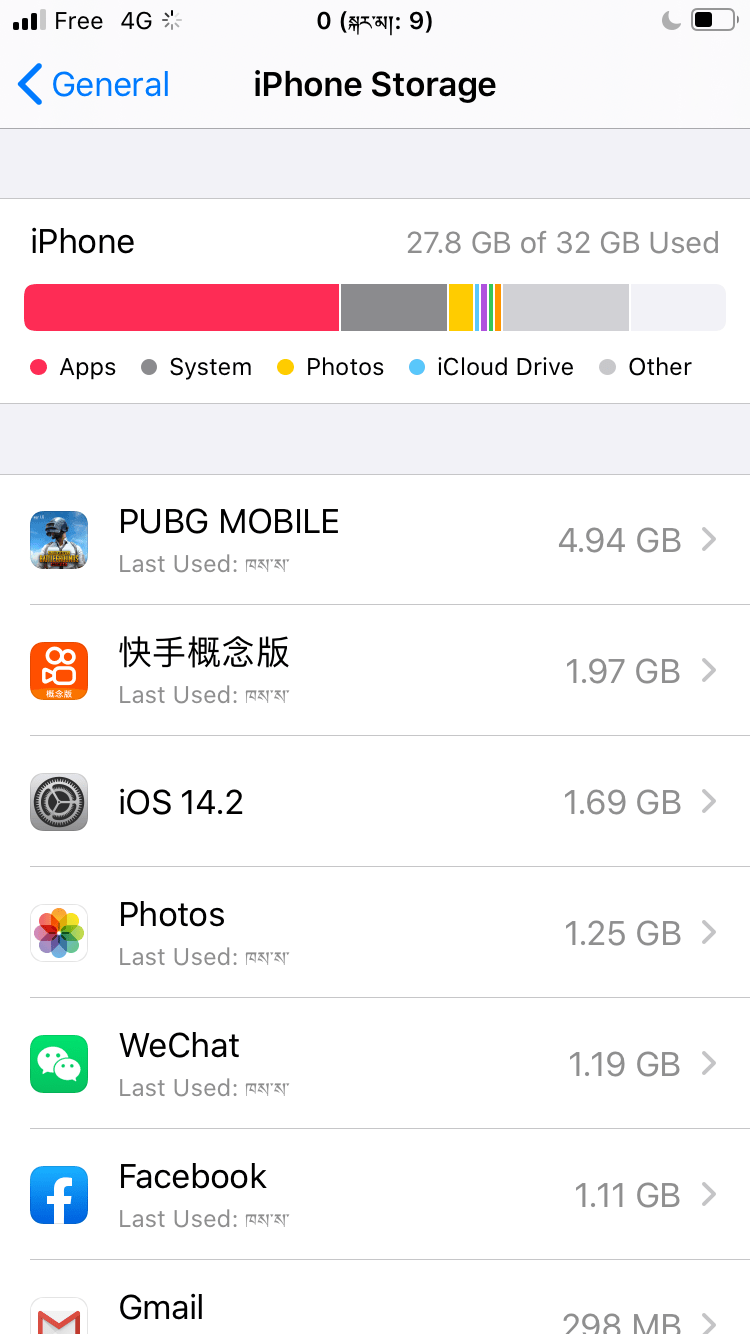Select the Facebook storage row
The image size is (750, 1334).
click(375, 1195)
